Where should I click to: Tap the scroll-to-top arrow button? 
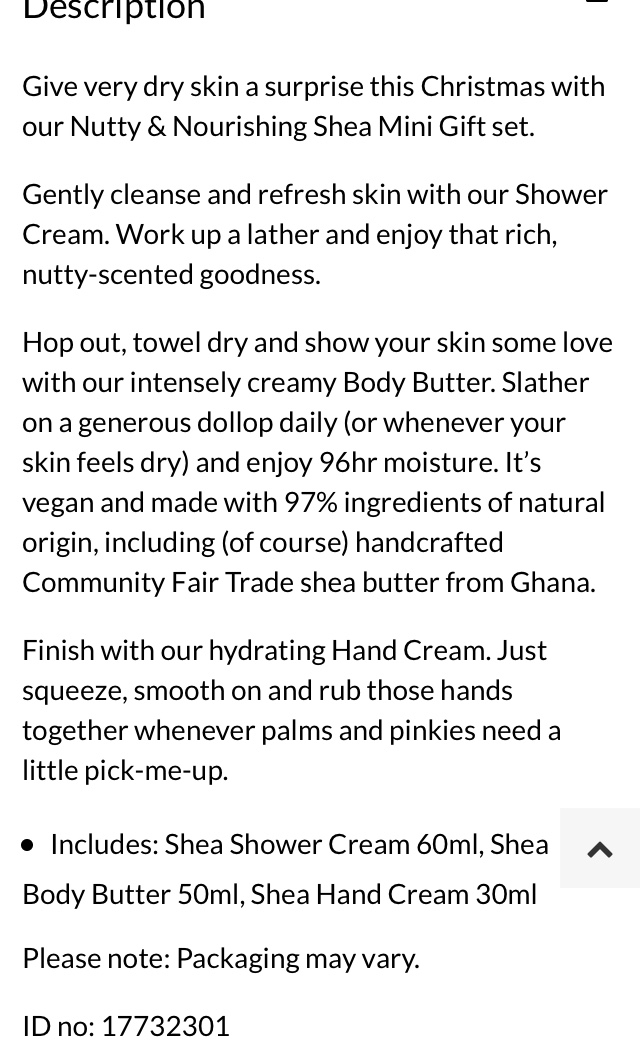(600, 848)
